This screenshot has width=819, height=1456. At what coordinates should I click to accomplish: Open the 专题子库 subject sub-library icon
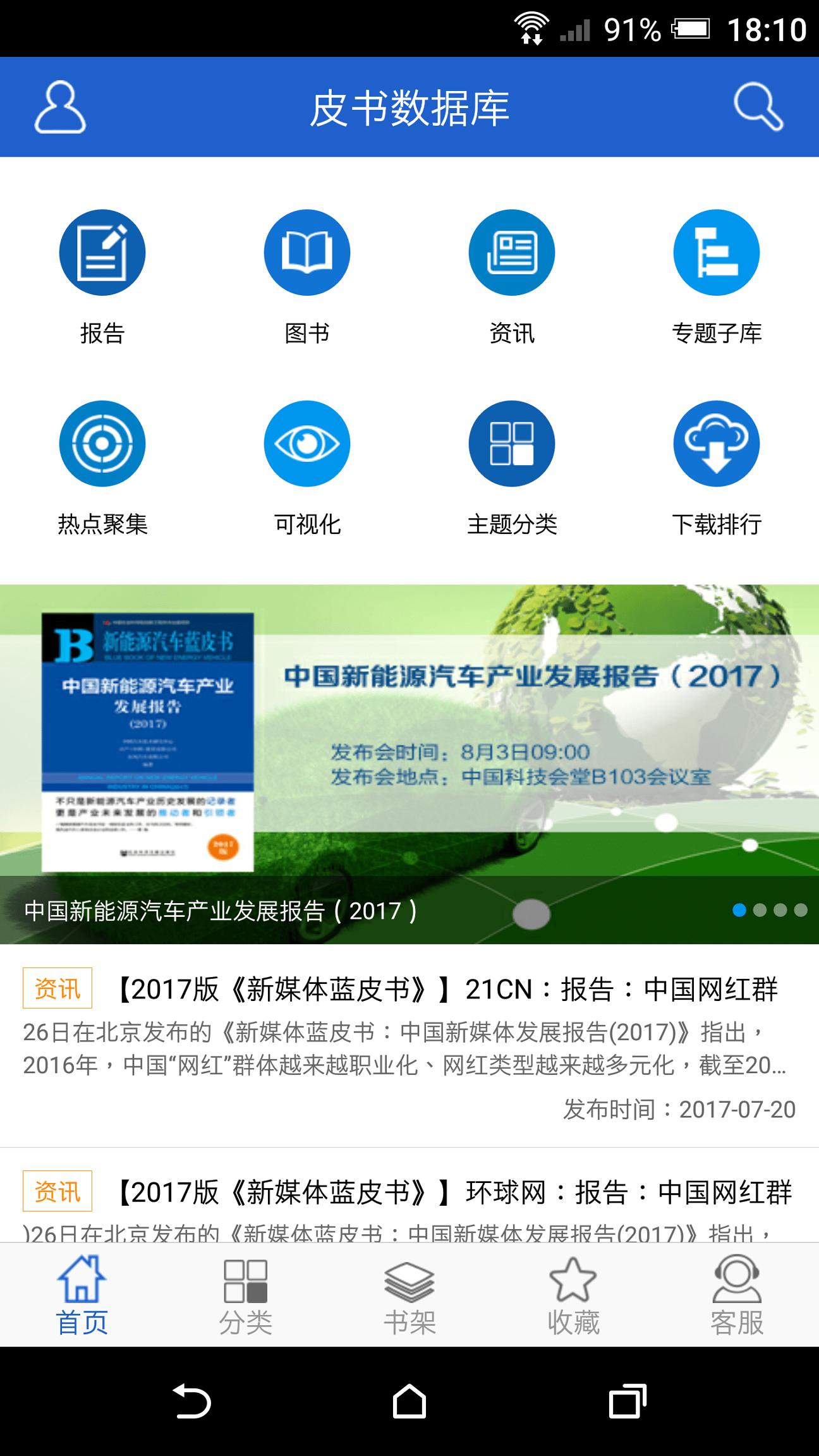(717, 252)
